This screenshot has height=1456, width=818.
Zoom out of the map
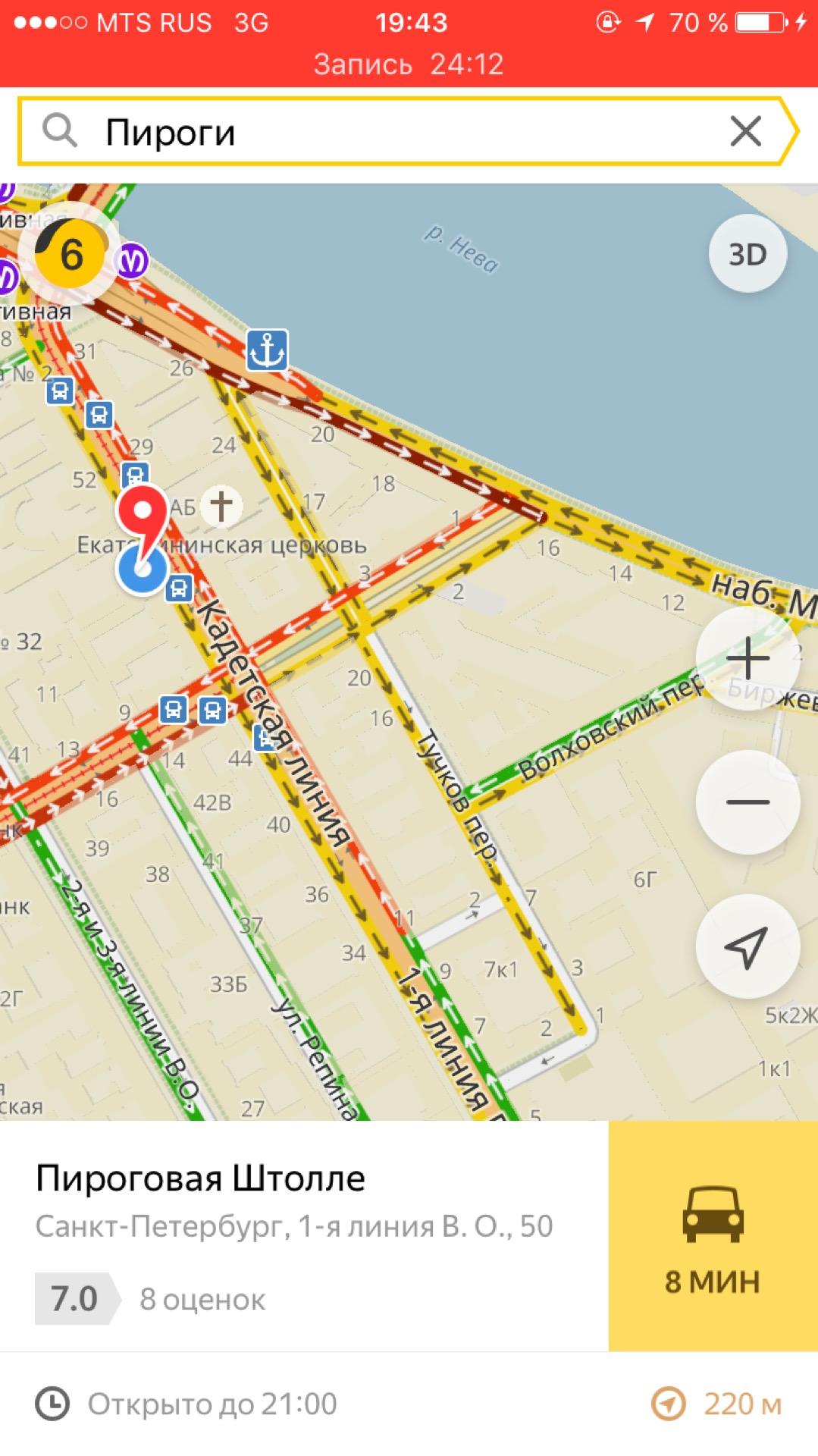(747, 802)
